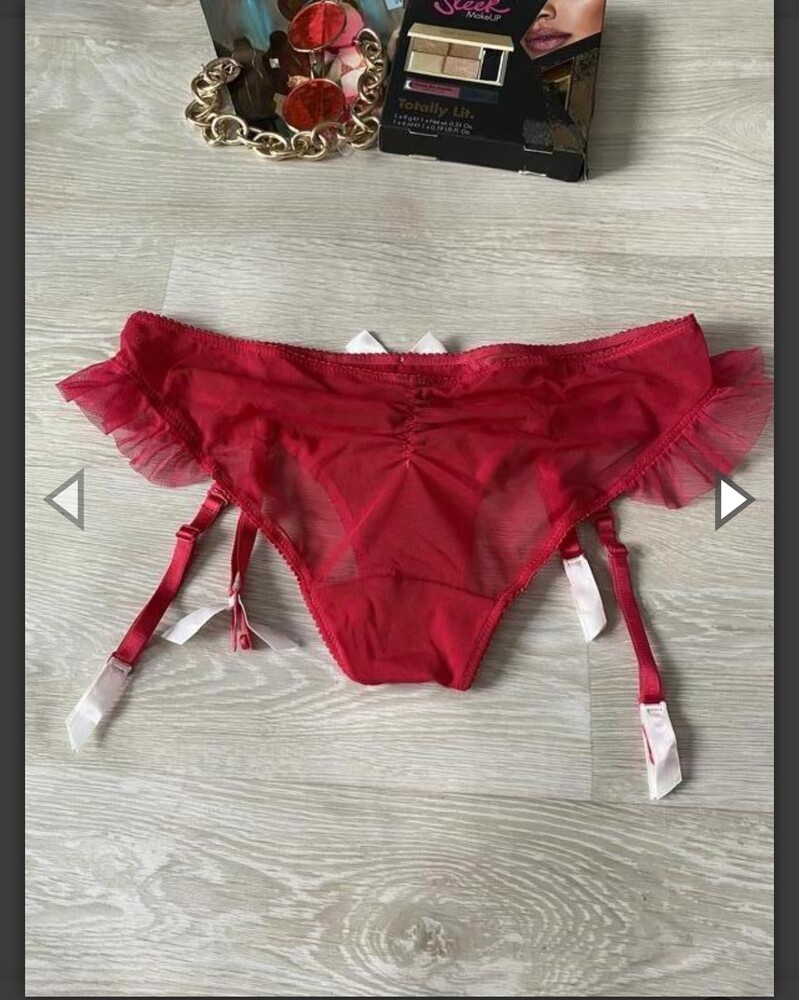Show the next photo using right arrow
The image size is (799, 1000).
click(731, 500)
